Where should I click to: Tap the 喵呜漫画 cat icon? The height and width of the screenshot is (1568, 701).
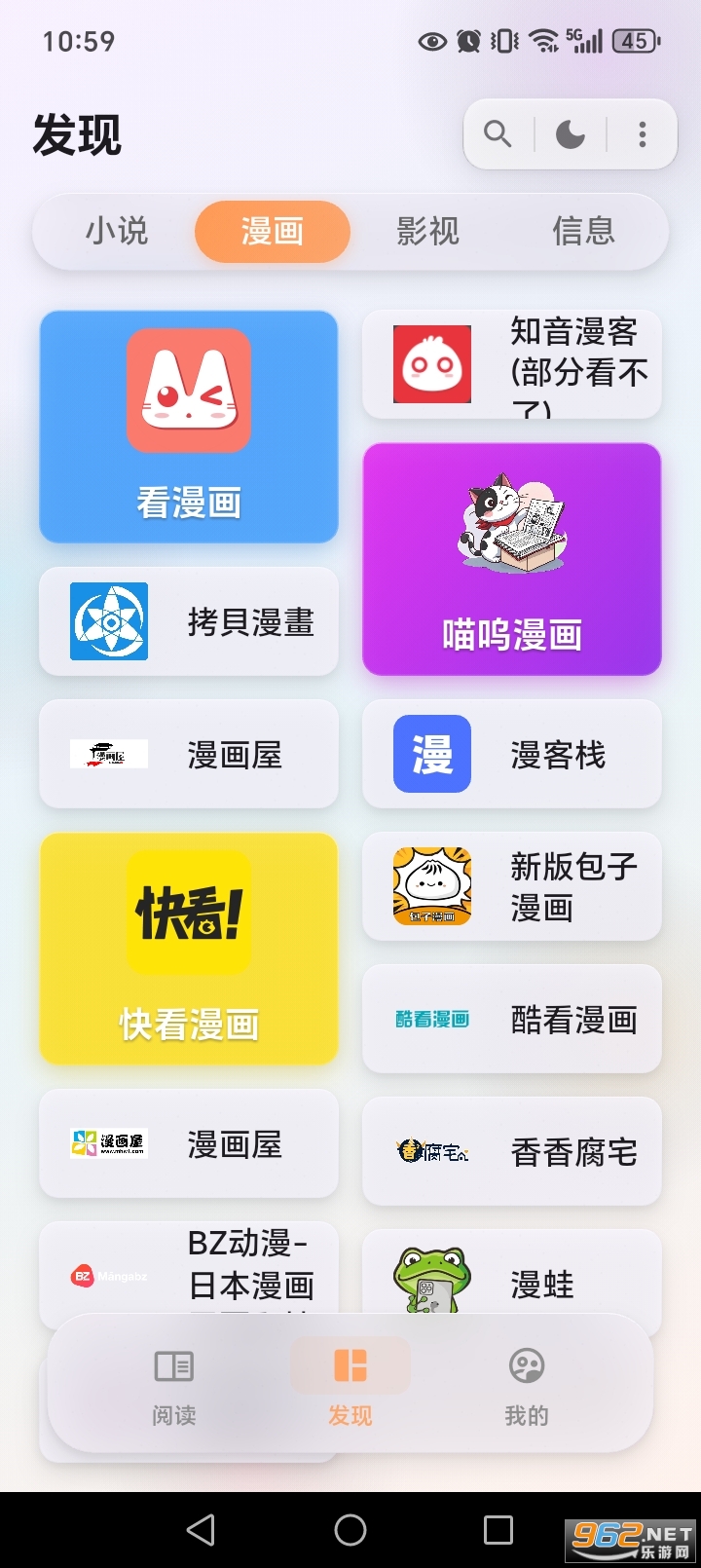[x=510, y=521]
